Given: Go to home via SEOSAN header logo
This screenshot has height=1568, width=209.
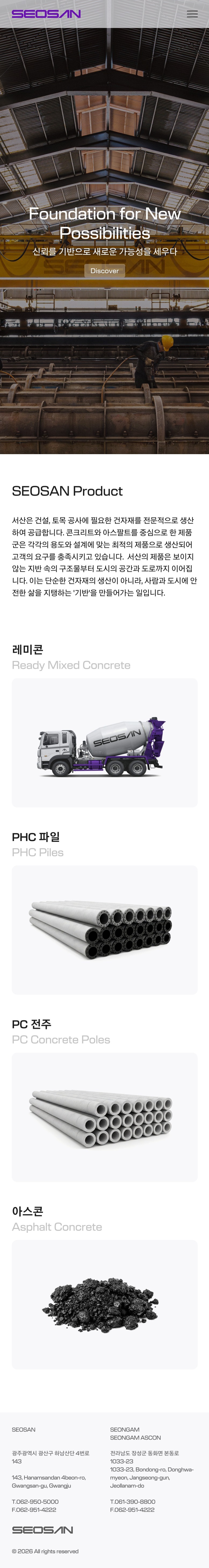Looking at the screenshot, I should pyautogui.click(x=46, y=14).
